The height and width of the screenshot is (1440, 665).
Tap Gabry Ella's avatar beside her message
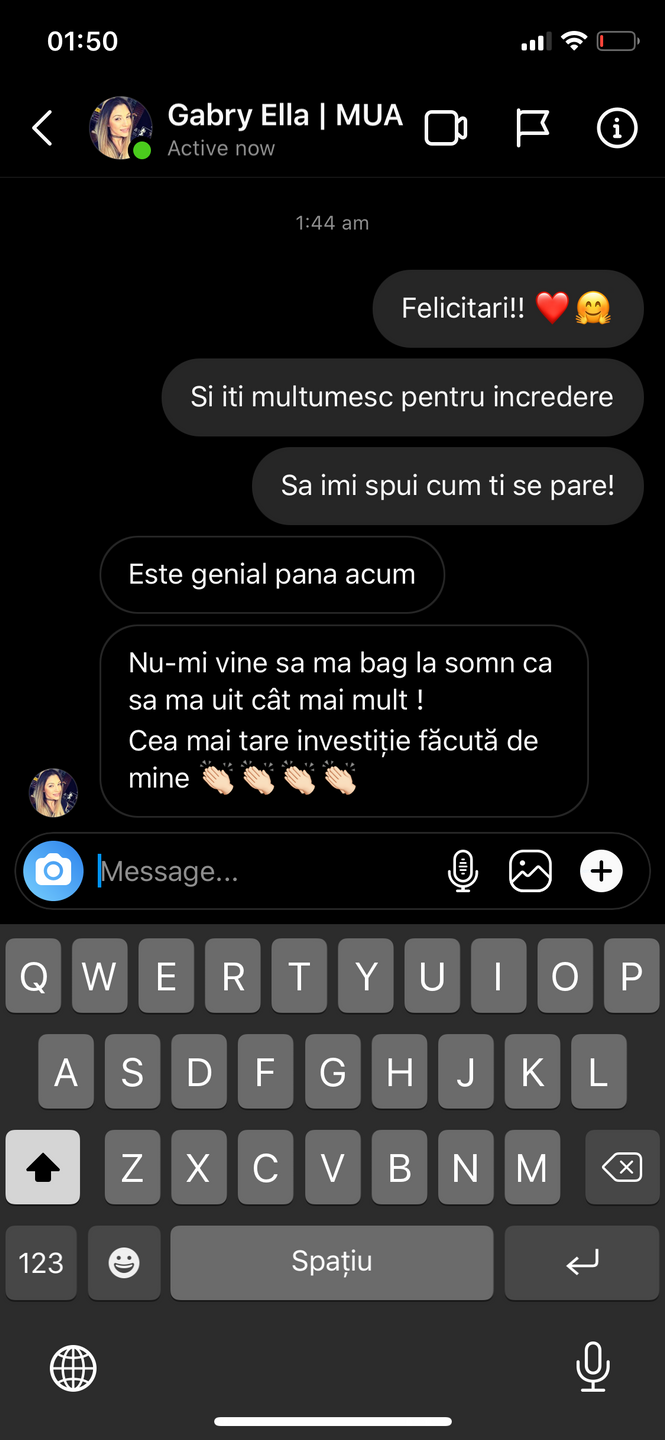pos(53,792)
